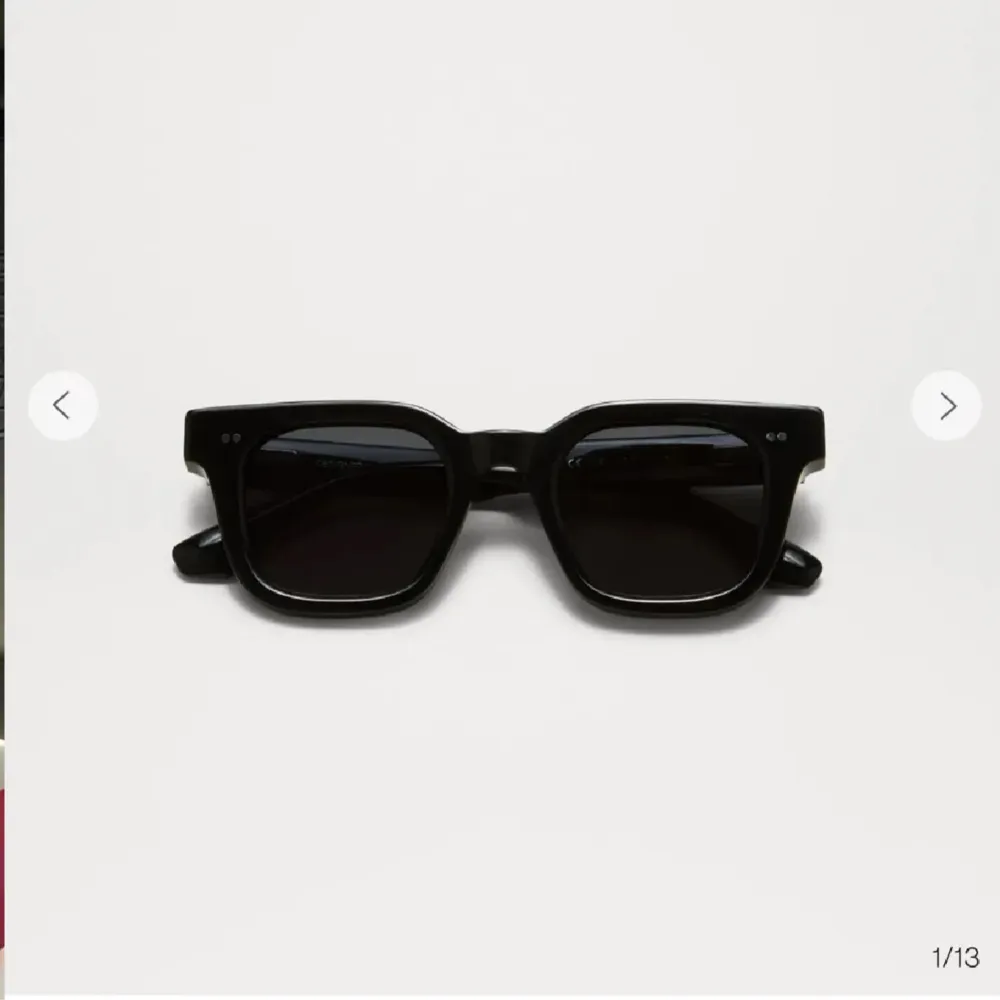Go to the previous product image

(62, 406)
